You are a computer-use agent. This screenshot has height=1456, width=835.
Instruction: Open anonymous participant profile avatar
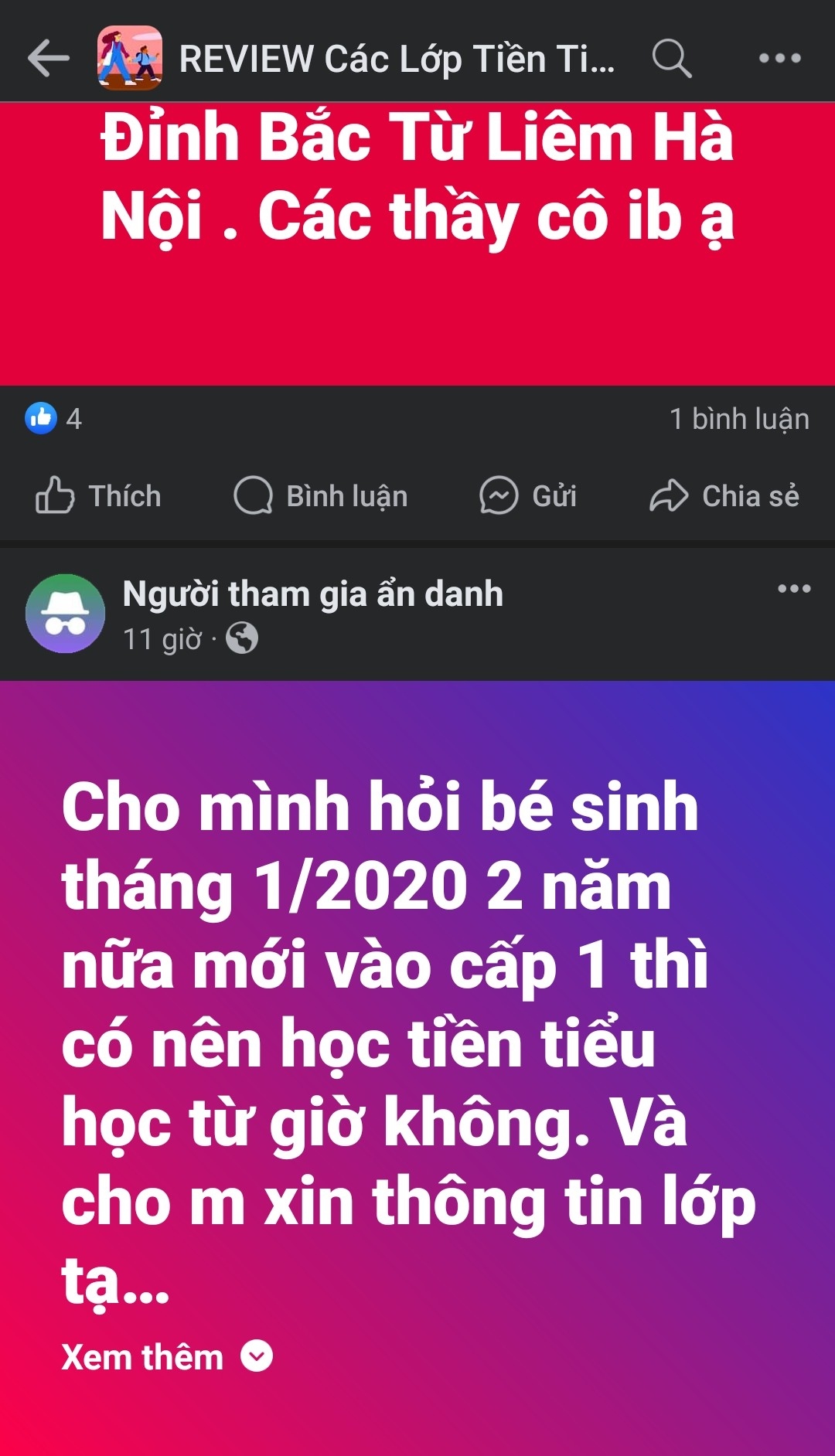click(x=65, y=614)
